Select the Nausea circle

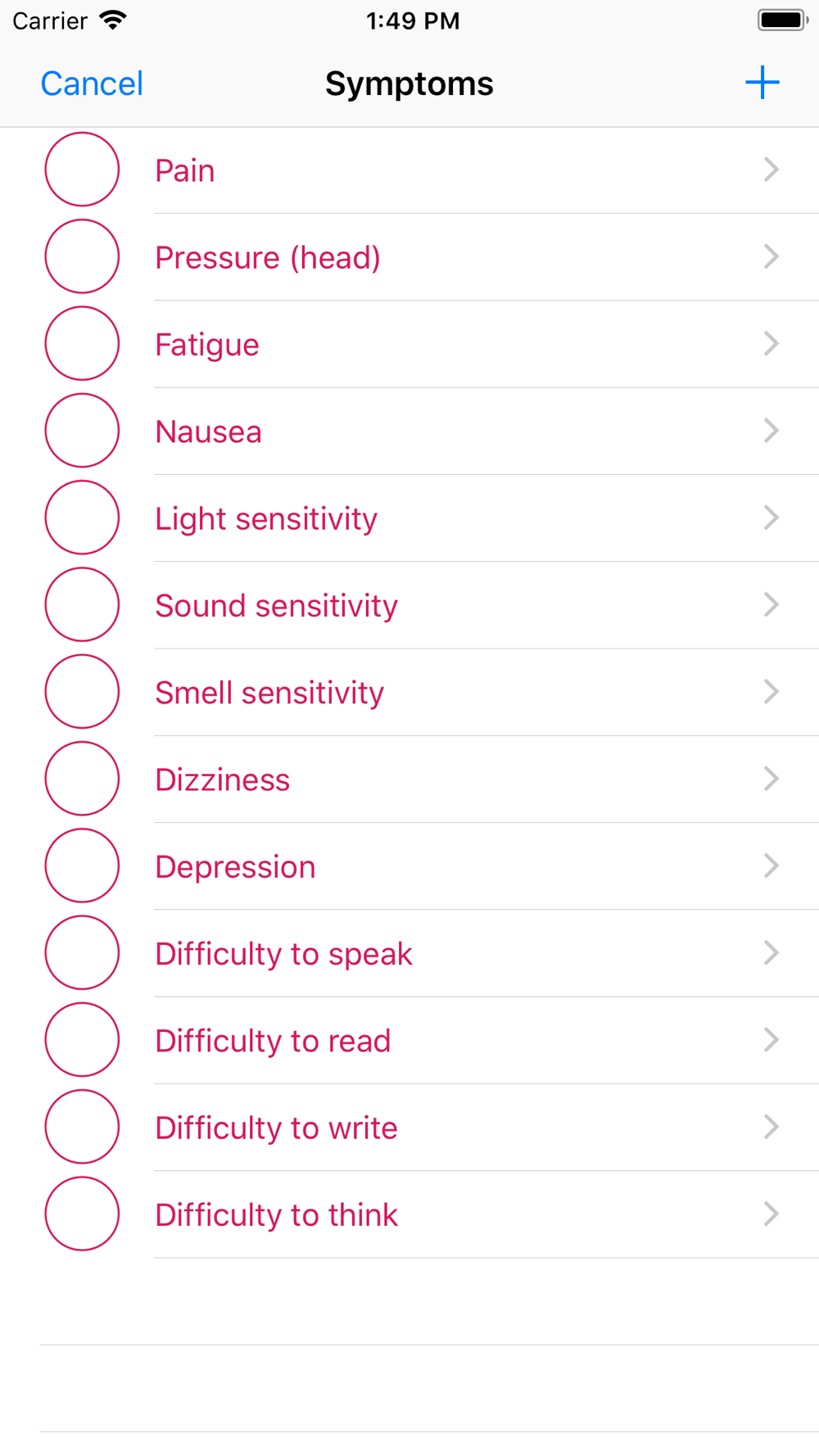coord(82,431)
